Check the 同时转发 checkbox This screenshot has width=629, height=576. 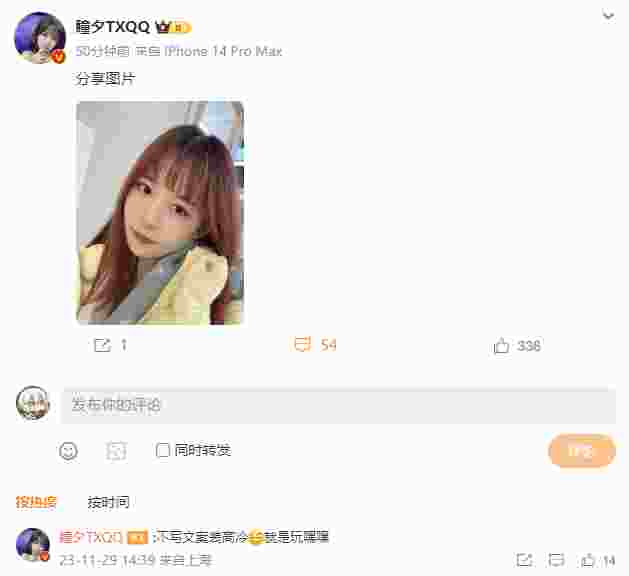point(163,450)
